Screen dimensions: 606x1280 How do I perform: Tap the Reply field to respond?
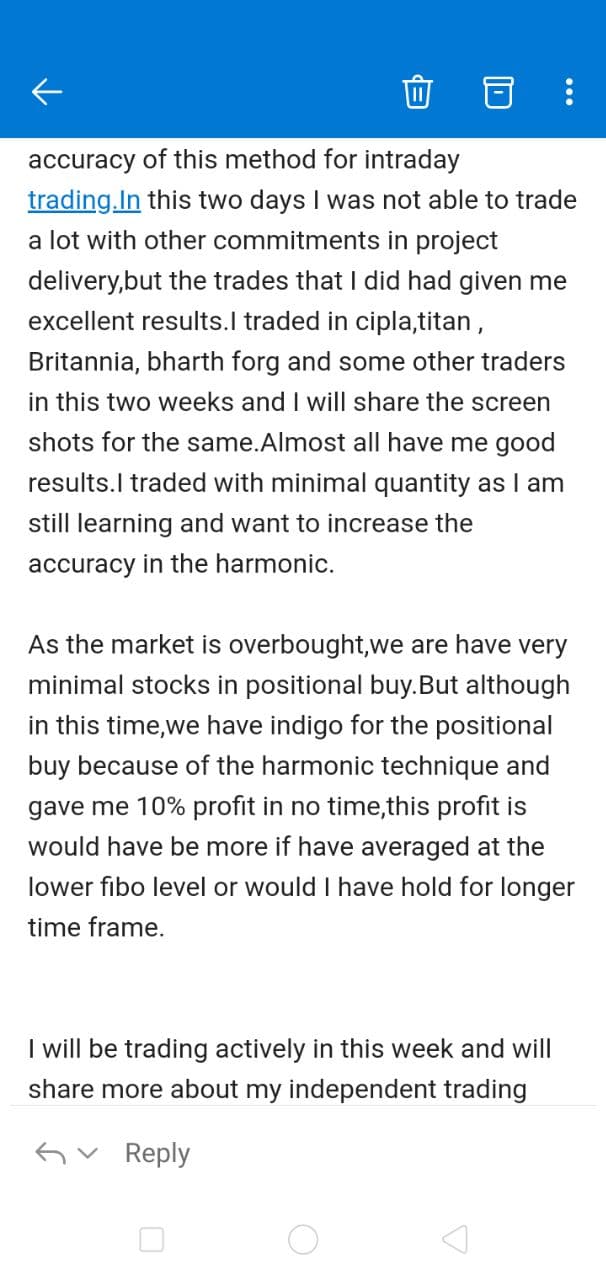tap(157, 1153)
